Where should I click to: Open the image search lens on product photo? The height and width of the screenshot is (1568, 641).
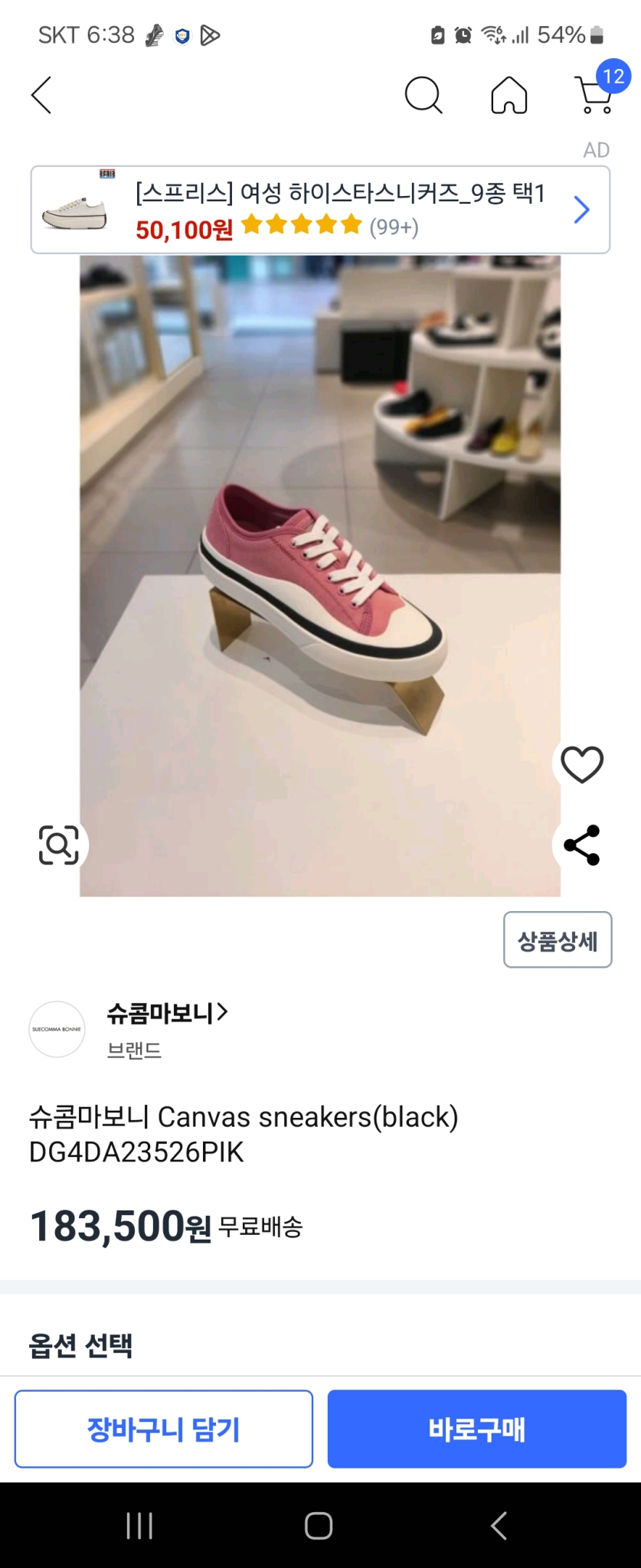(x=60, y=844)
